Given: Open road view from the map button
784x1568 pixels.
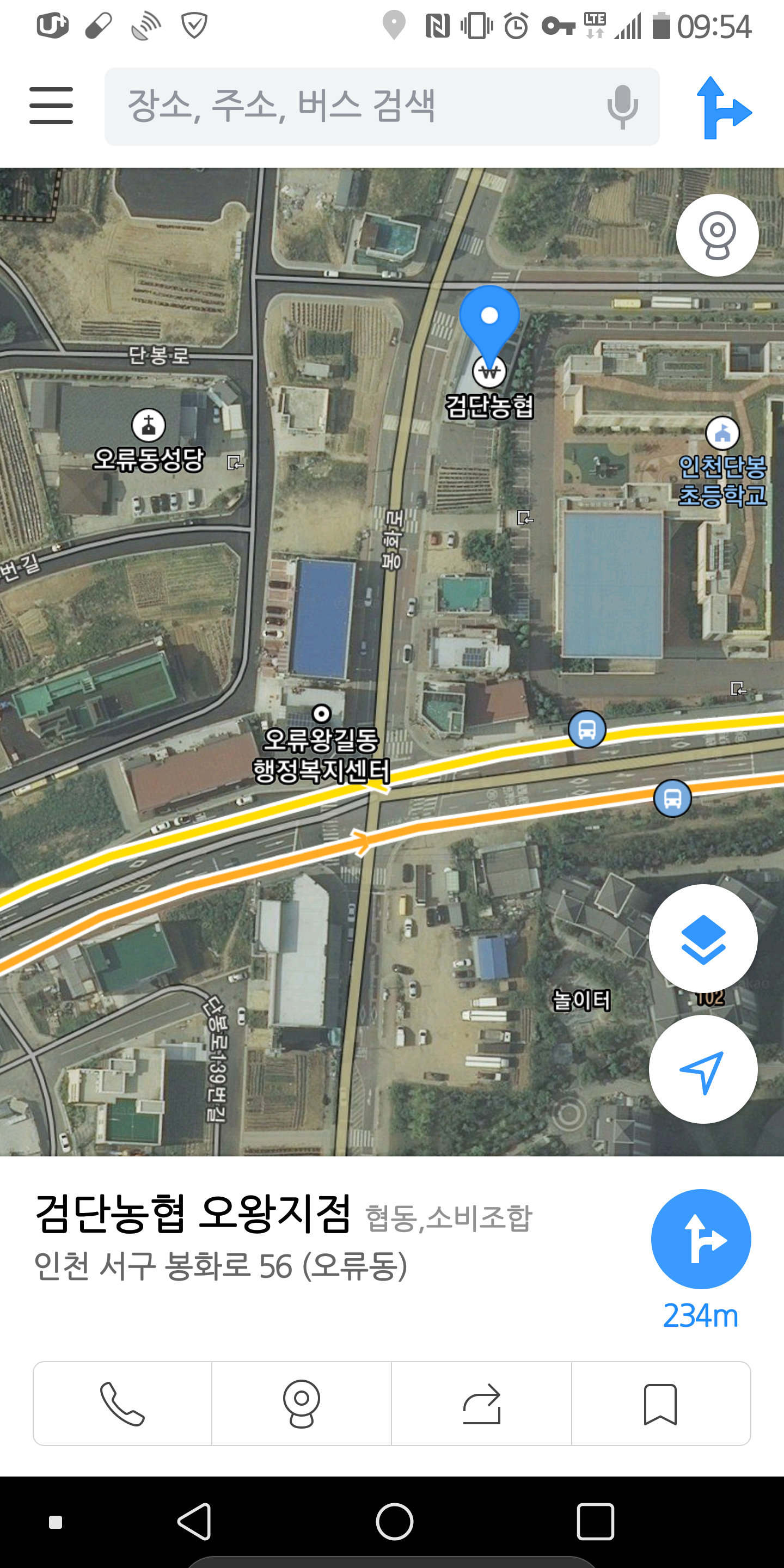Looking at the screenshot, I should (716, 235).
